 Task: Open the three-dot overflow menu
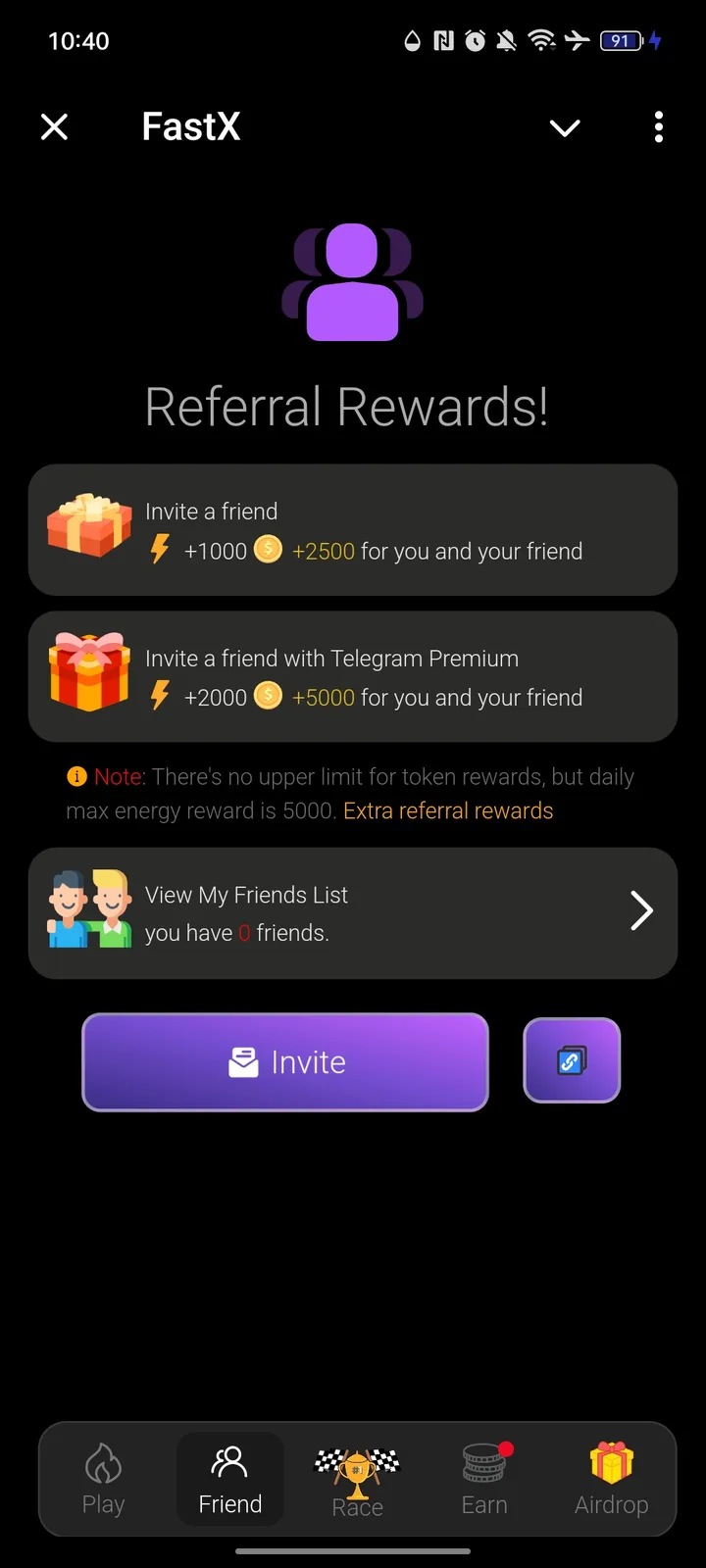pos(658,127)
